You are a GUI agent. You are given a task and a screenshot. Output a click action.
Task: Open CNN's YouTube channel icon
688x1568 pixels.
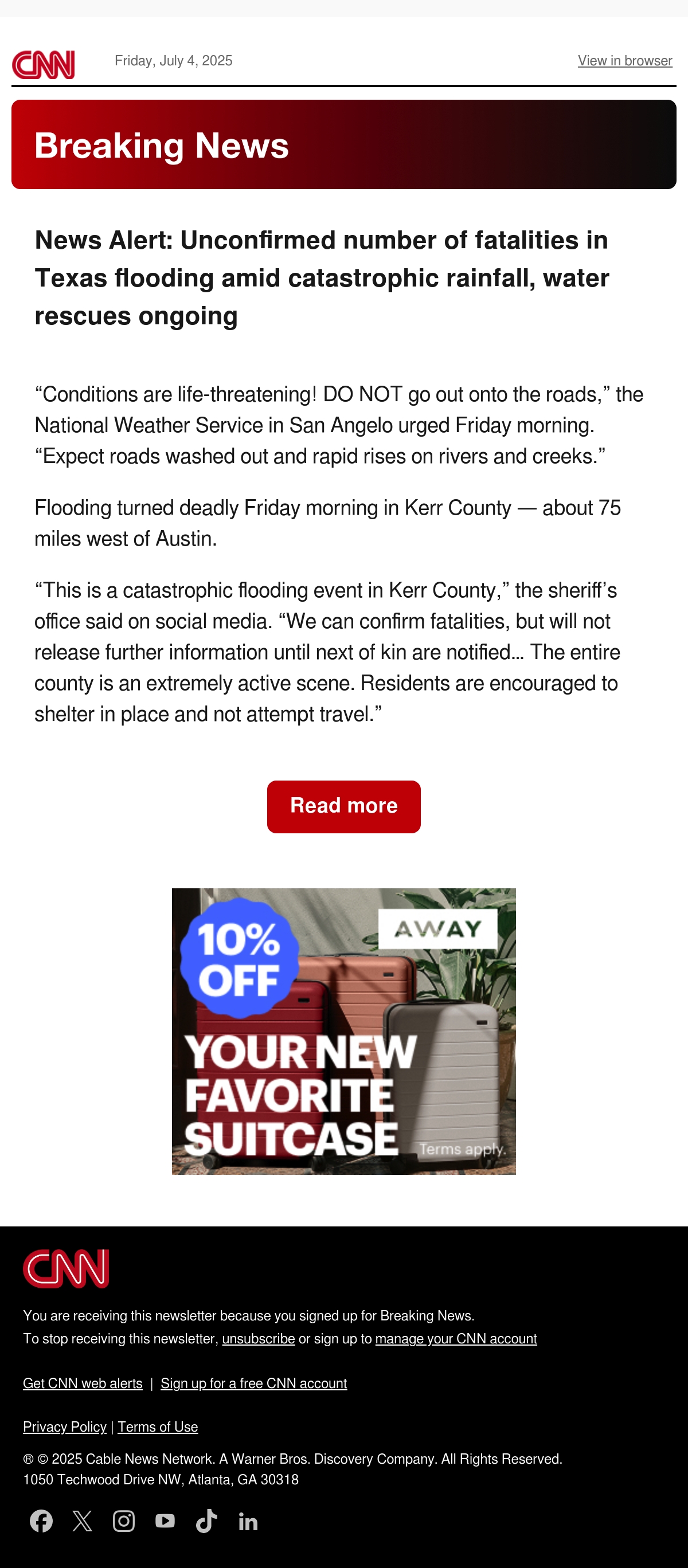pyautogui.click(x=165, y=1520)
